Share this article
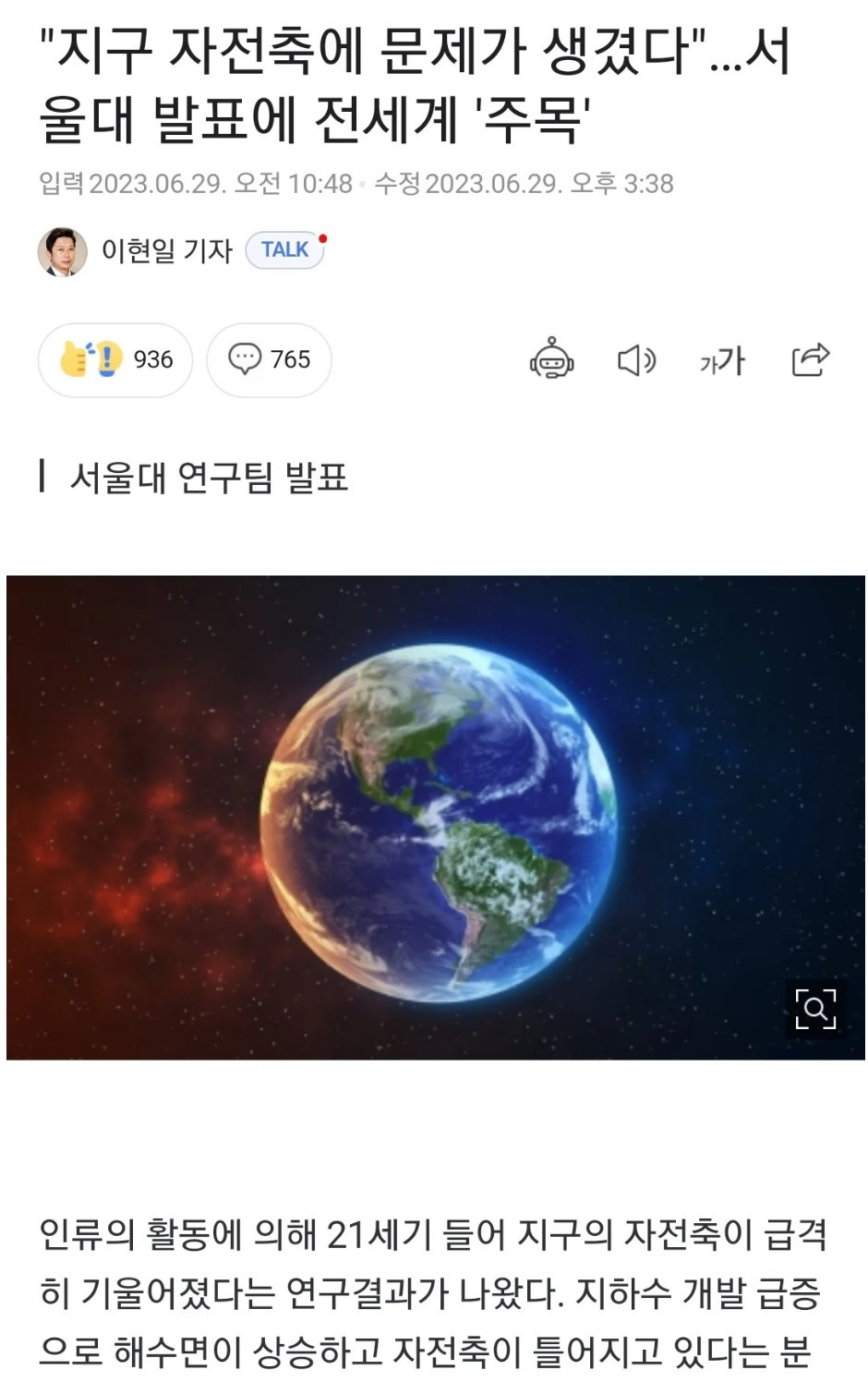 pos(811,359)
